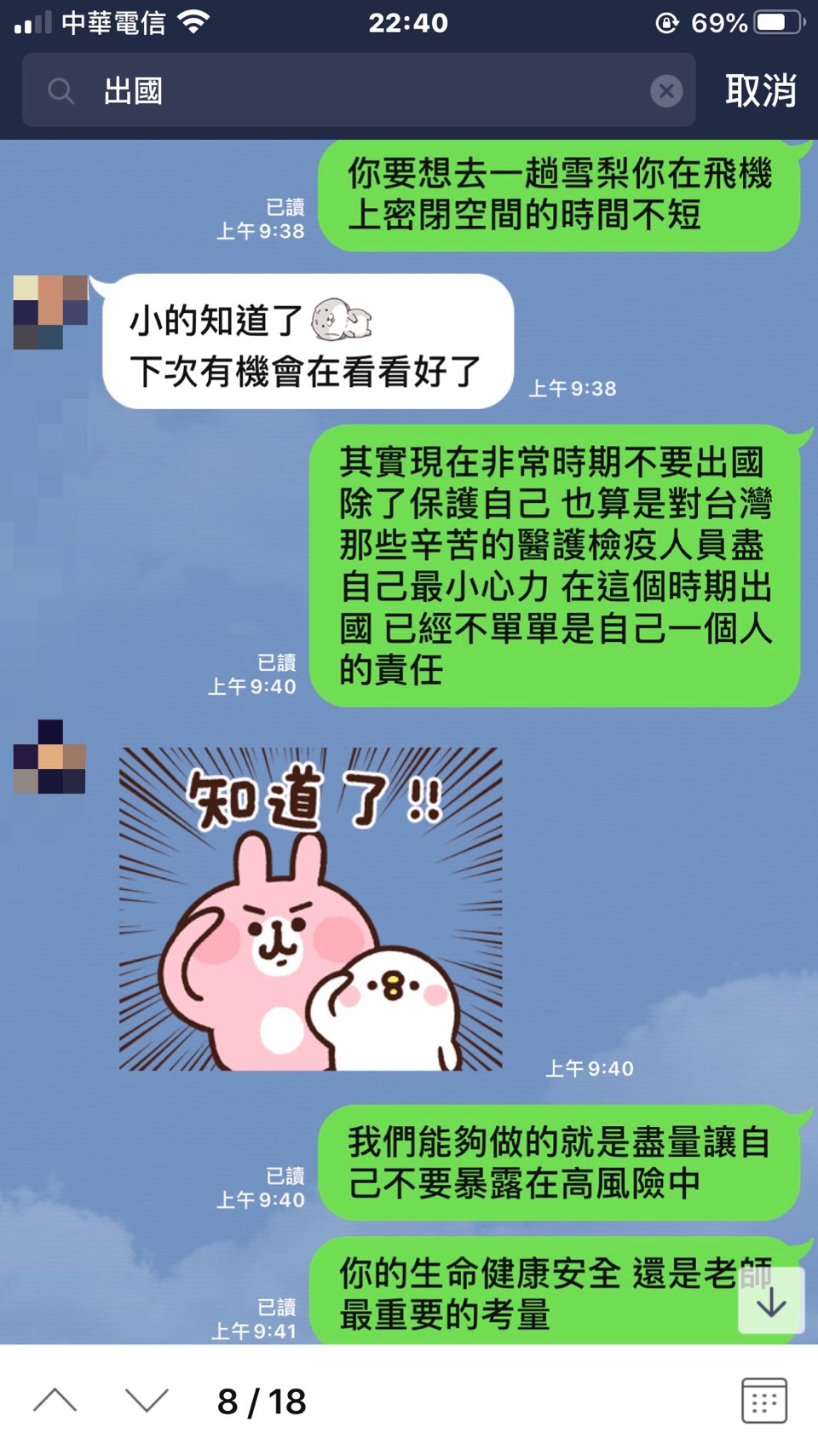The height and width of the screenshot is (1456, 818).
Task: Jump to the latest messages
Action: tap(771, 1301)
